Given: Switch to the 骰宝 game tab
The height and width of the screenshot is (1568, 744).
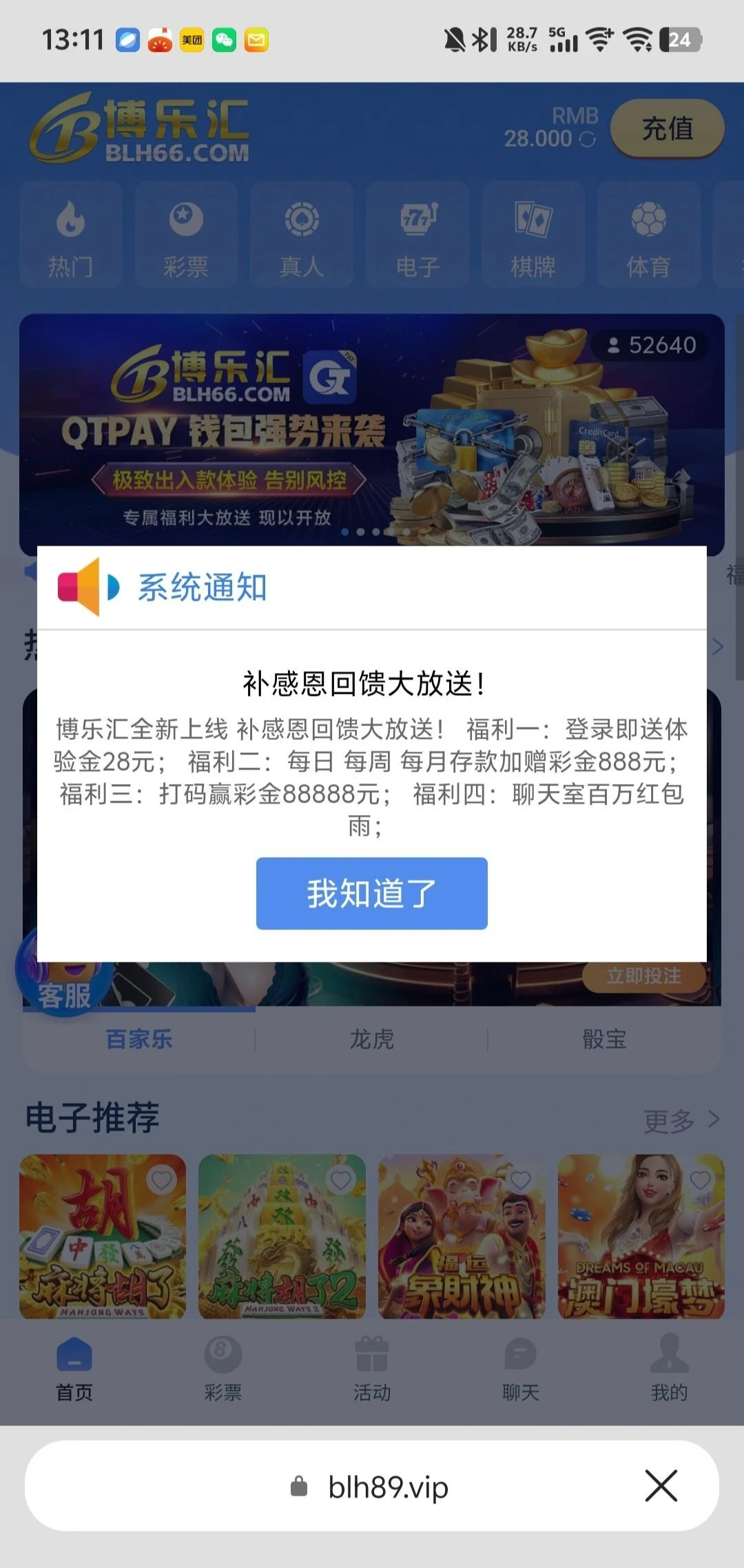Looking at the screenshot, I should (x=604, y=1039).
